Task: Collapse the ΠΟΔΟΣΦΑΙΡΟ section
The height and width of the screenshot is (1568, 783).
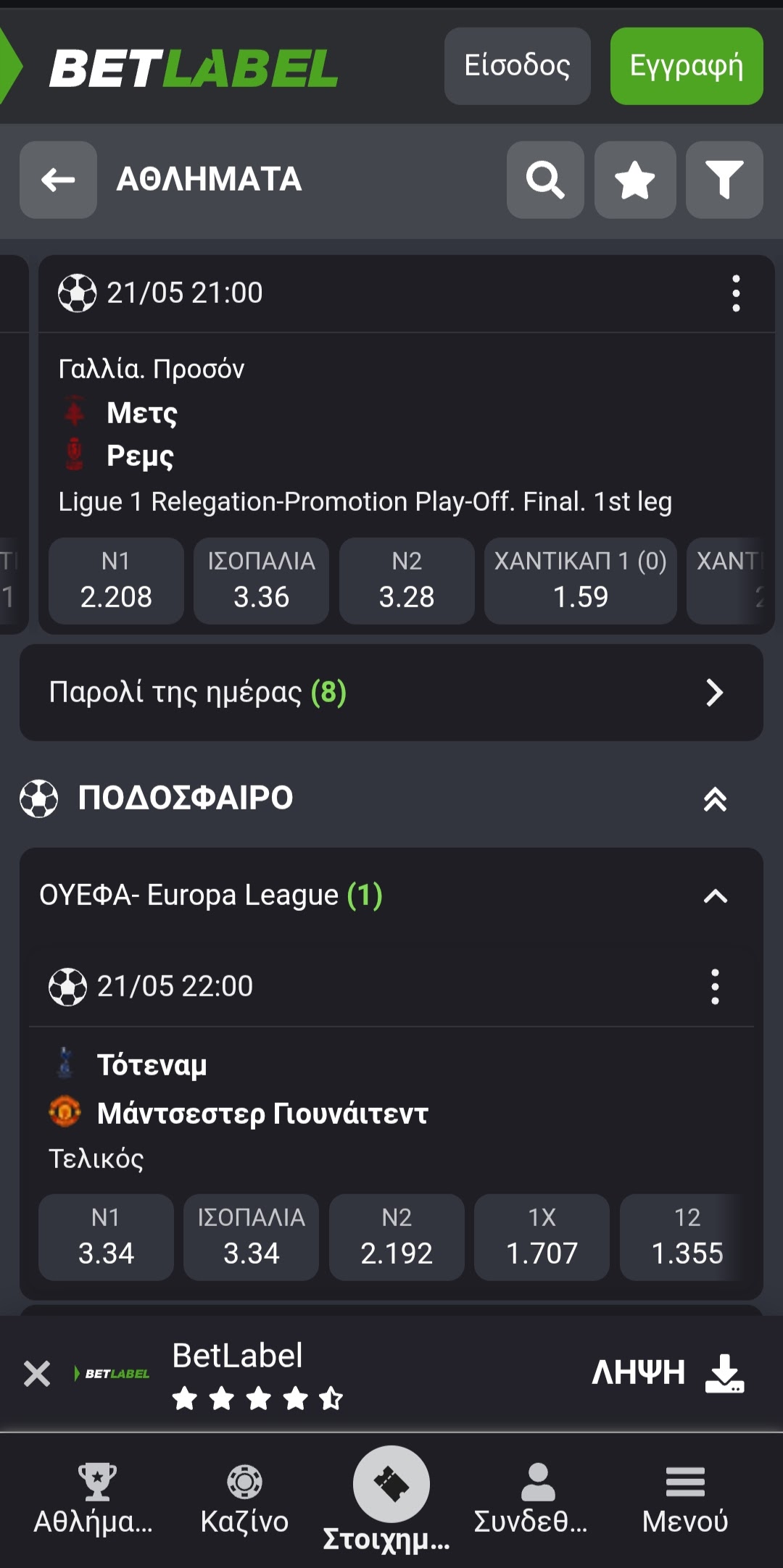Action: click(x=715, y=798)
